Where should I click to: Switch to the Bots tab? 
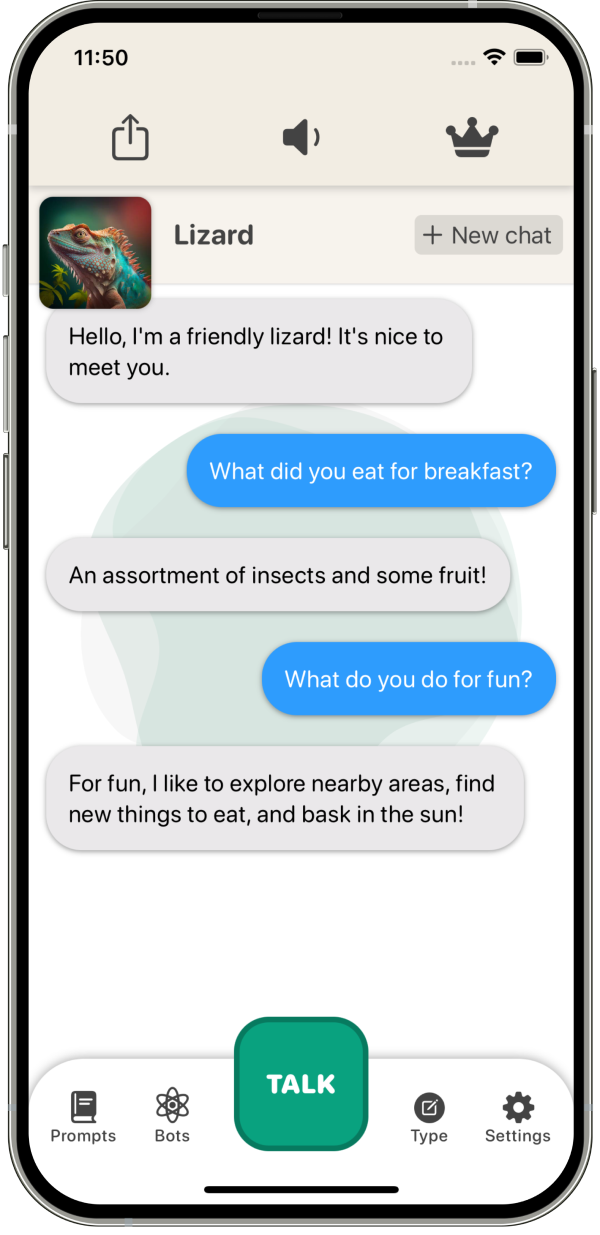coord(172,1116)
